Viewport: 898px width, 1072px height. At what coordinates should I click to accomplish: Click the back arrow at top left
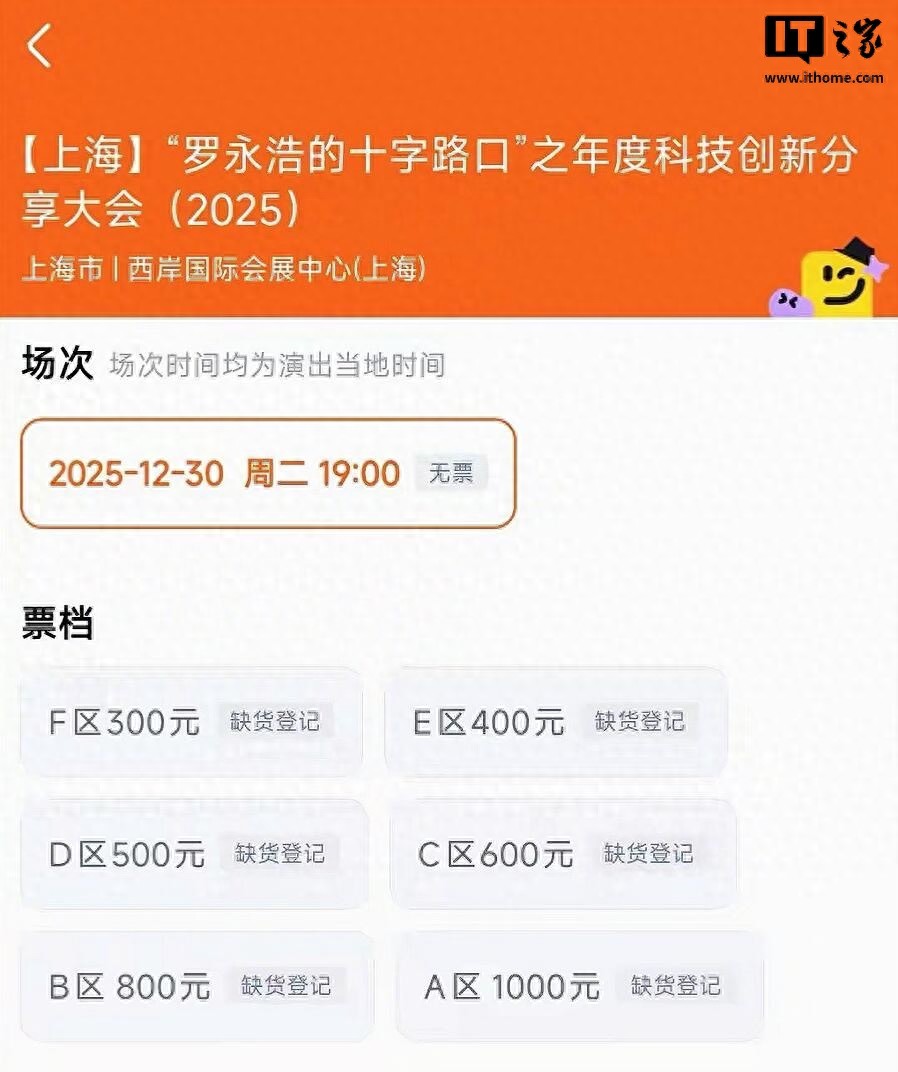click(x=38, y=46)
